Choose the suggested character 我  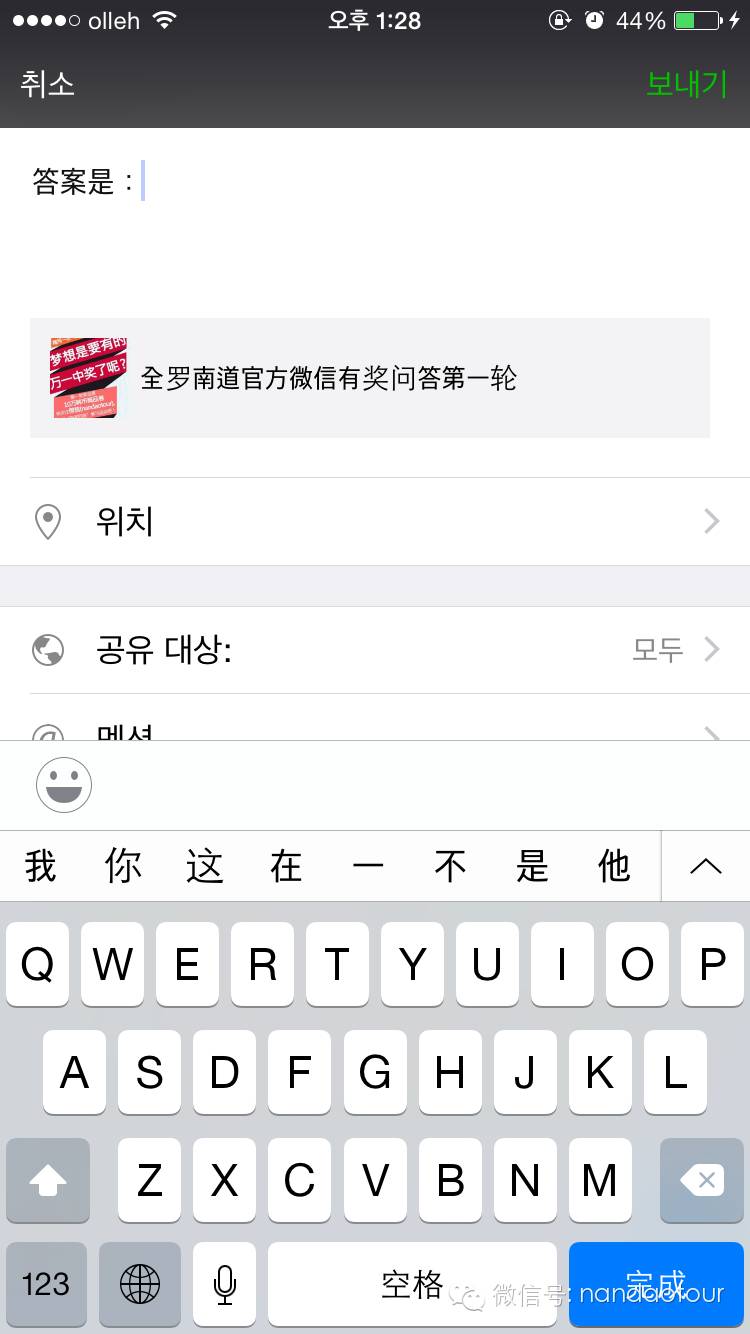point(41,866)
